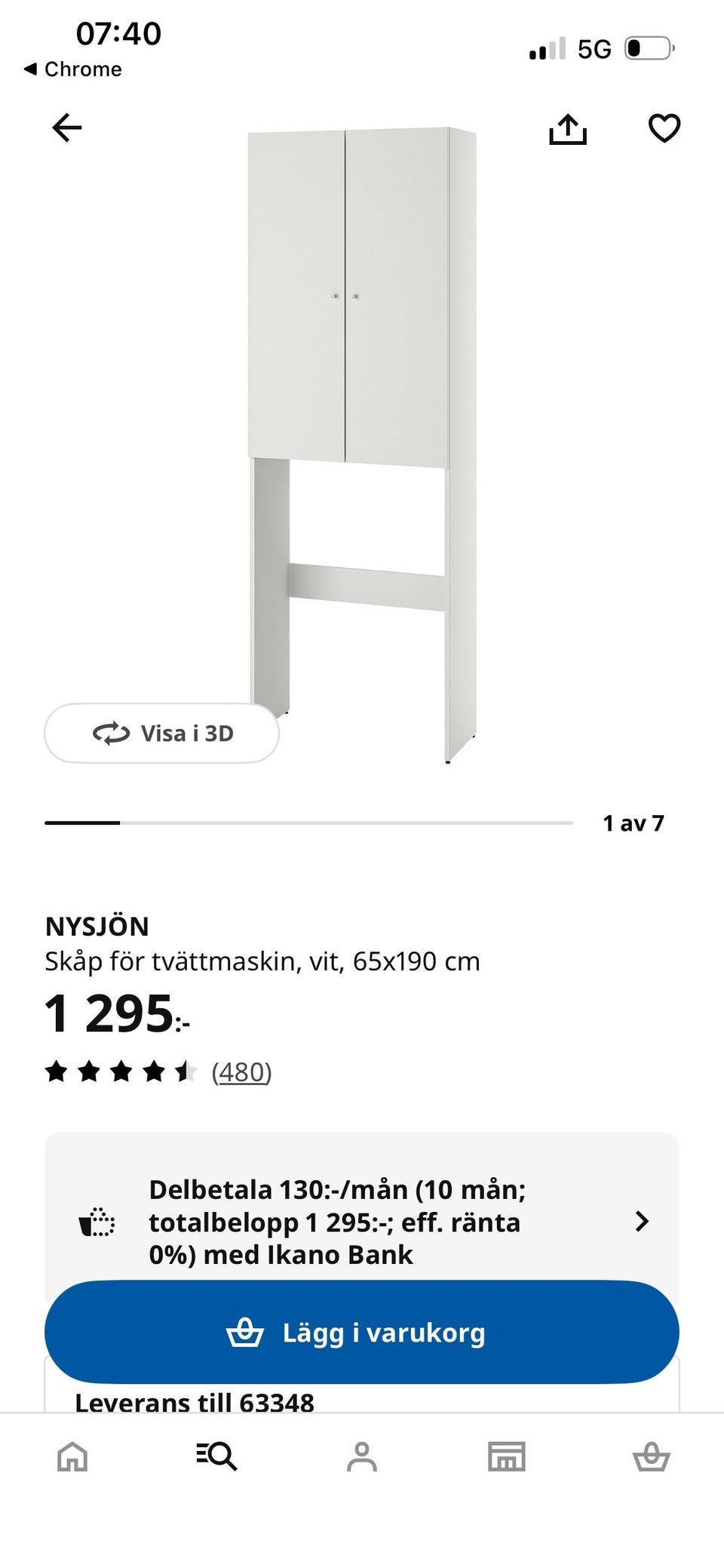Tap Visa i 3D button
The image size is (724, 1568).
pyautogui.click(x=161, y=733)
